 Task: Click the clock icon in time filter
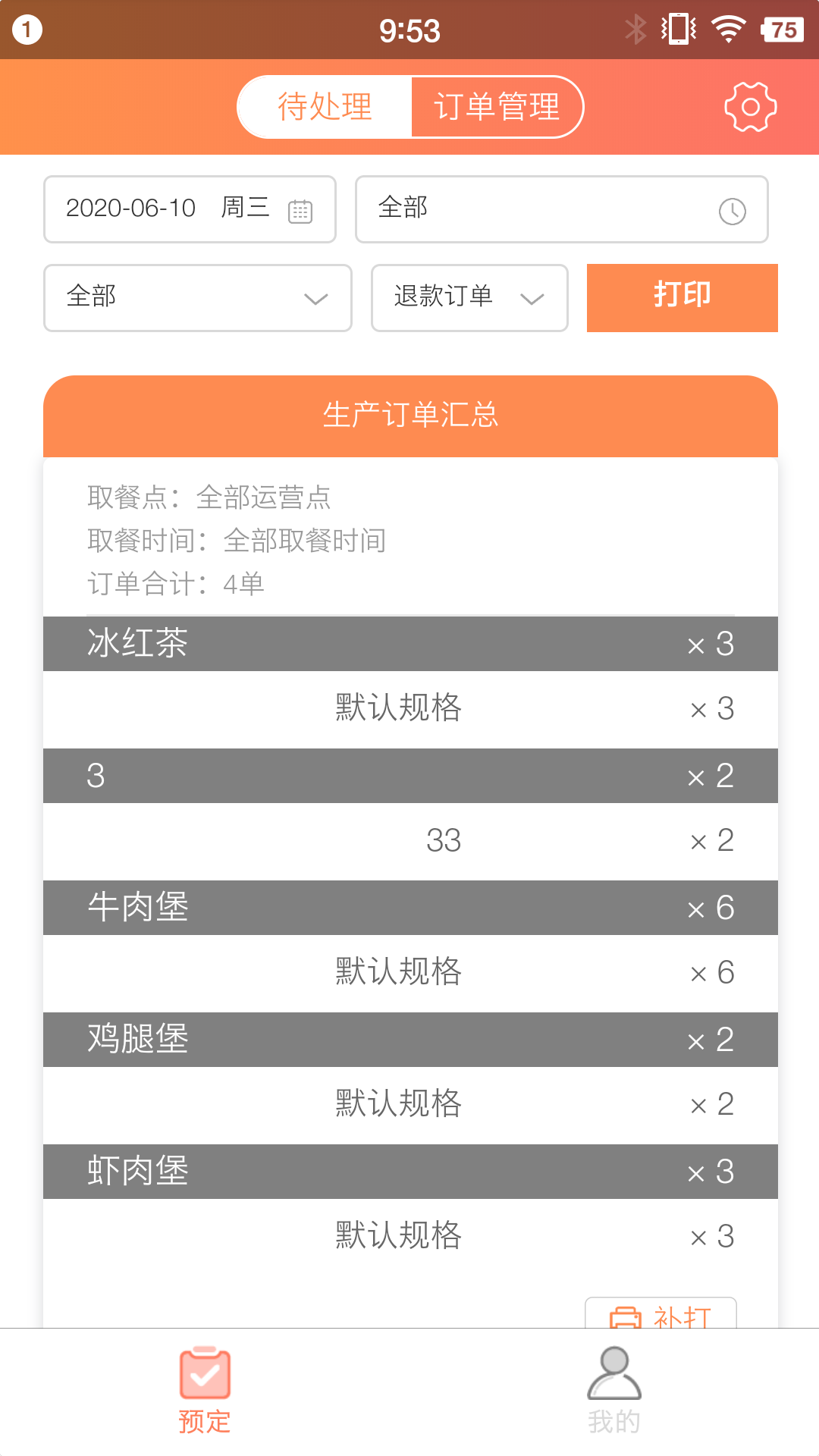pos(733,210)
